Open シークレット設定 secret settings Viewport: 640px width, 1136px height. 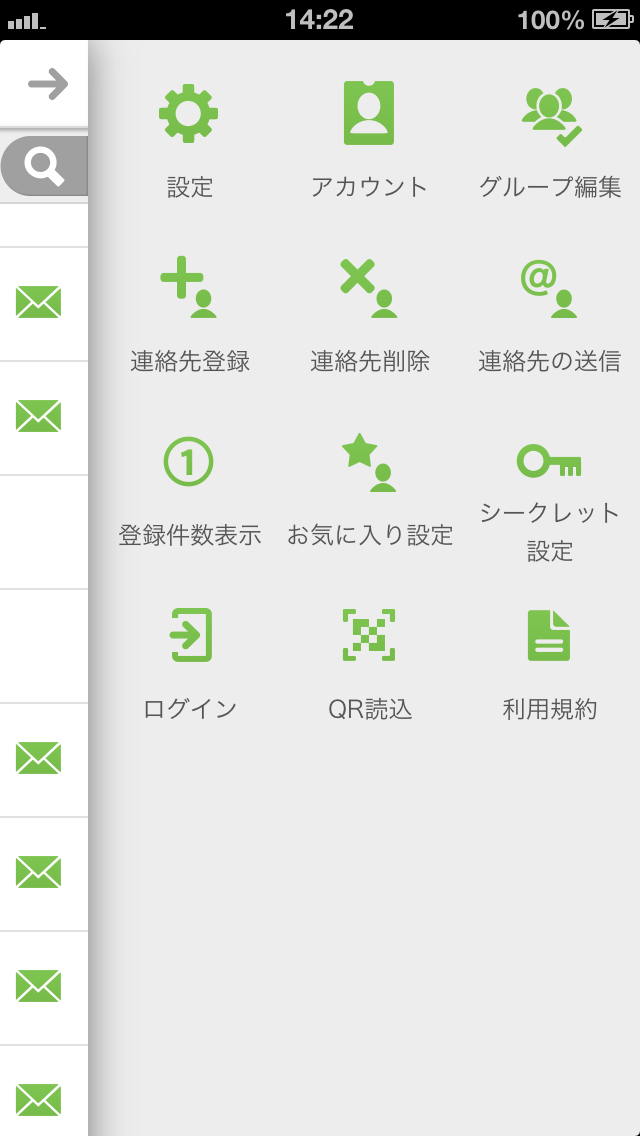coord(549,500)
